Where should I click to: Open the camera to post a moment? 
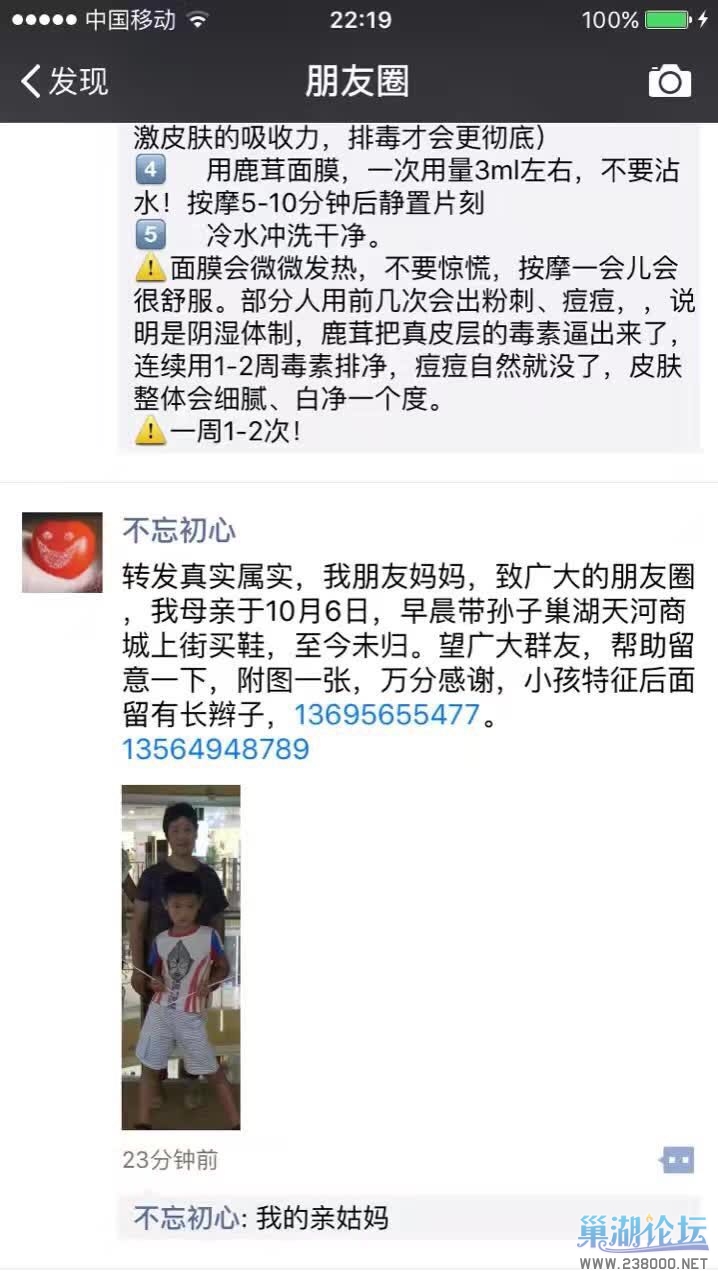669,81
